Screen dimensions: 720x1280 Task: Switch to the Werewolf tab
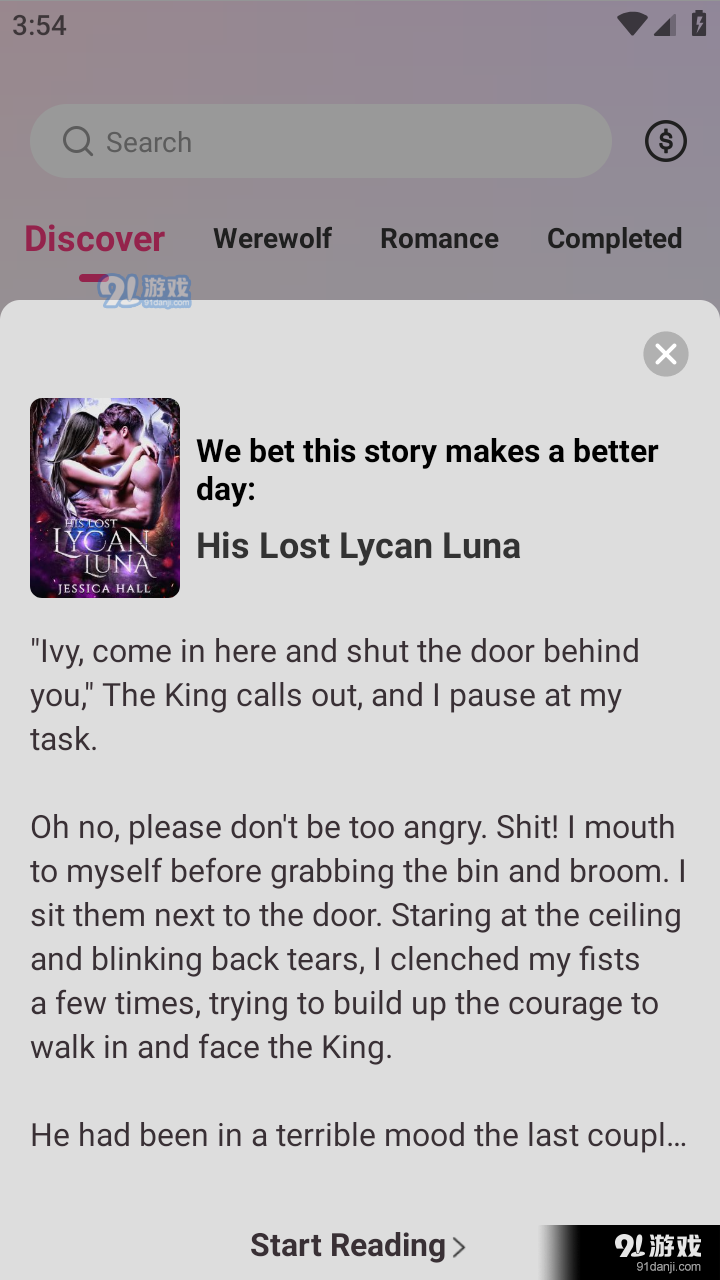click(x=272, y=238)
